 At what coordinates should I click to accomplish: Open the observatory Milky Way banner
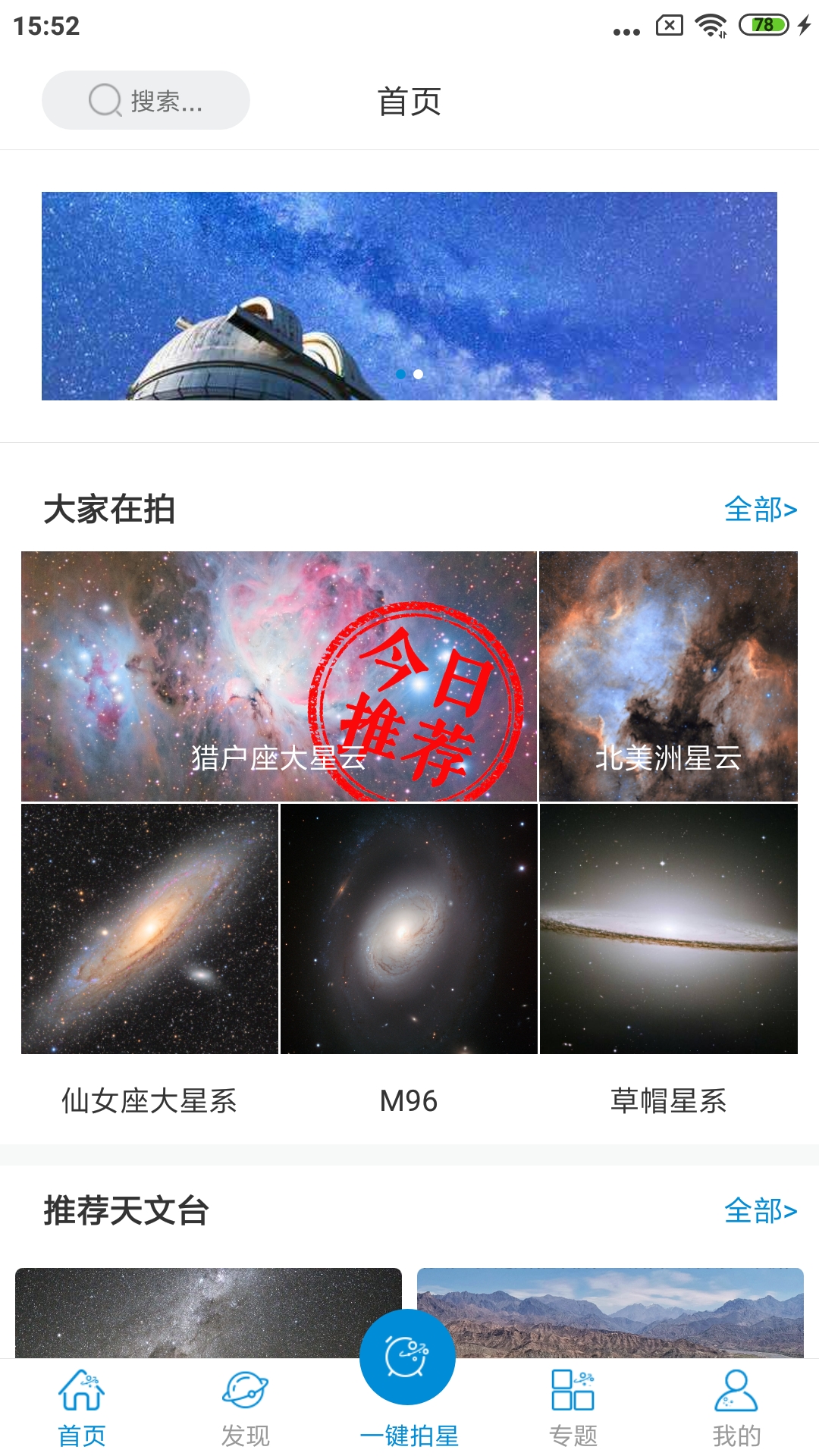(x=409, y=296)
